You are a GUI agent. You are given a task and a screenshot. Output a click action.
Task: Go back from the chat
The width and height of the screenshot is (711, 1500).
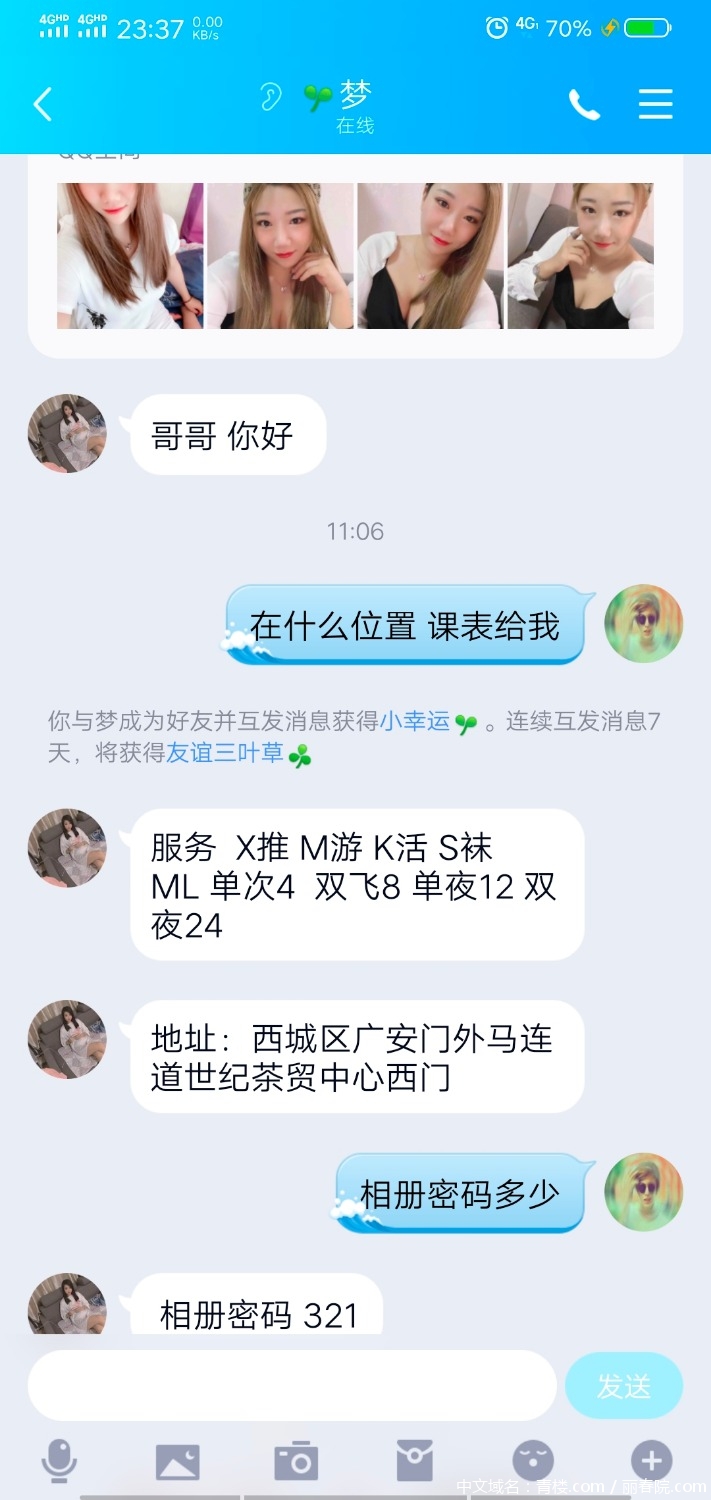42,104
